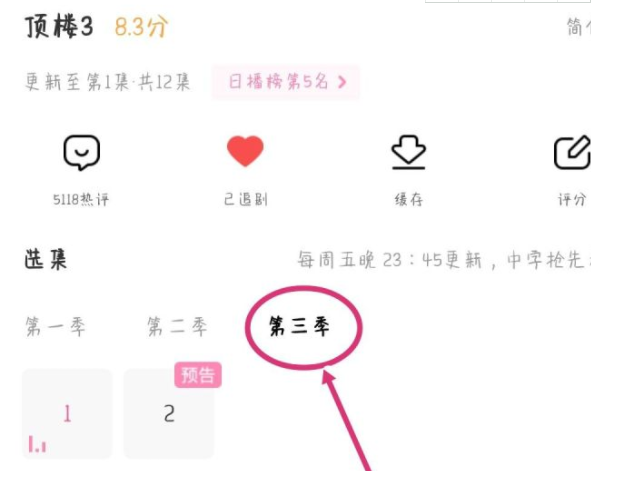Open the 简介 synopsis link

click(578, 28)
